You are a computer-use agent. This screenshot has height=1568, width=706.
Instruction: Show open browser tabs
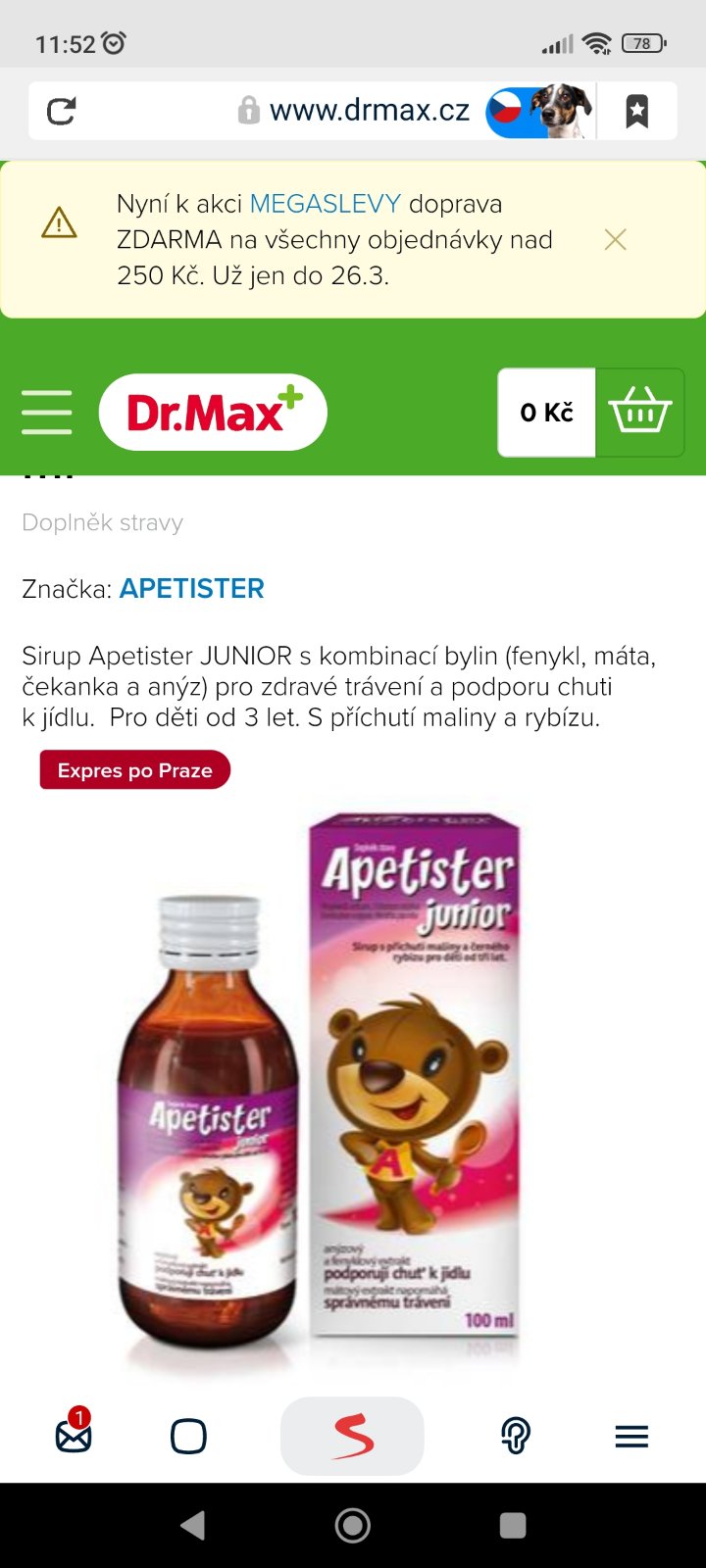(188, 1437)
